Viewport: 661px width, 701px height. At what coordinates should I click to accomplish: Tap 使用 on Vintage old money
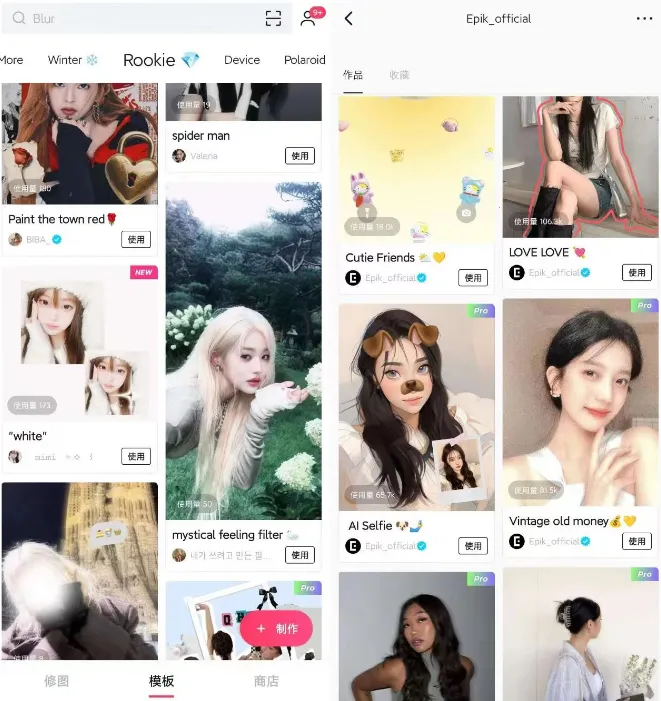[x=636, y=541]
